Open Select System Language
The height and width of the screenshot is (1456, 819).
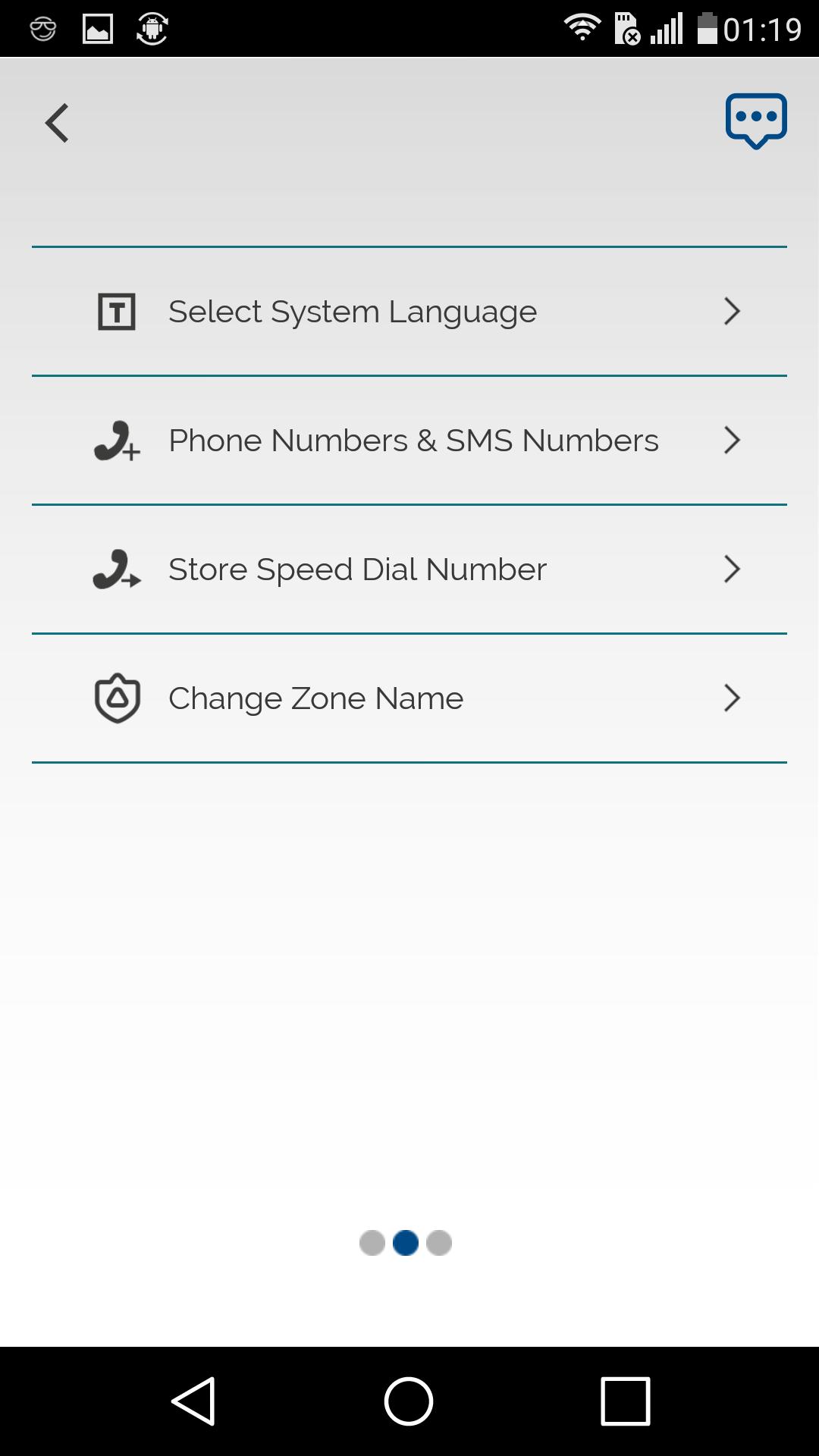click(409, 312)
